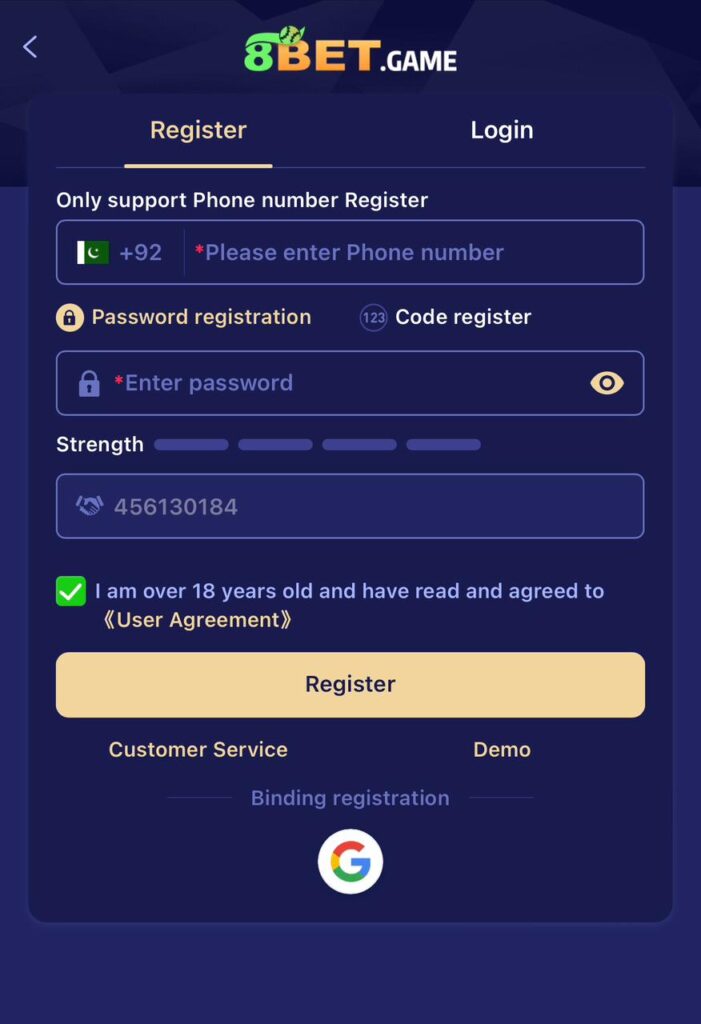
Task: Open the User Agreement link
Action: pyautogui.click(x=198, y=621)
